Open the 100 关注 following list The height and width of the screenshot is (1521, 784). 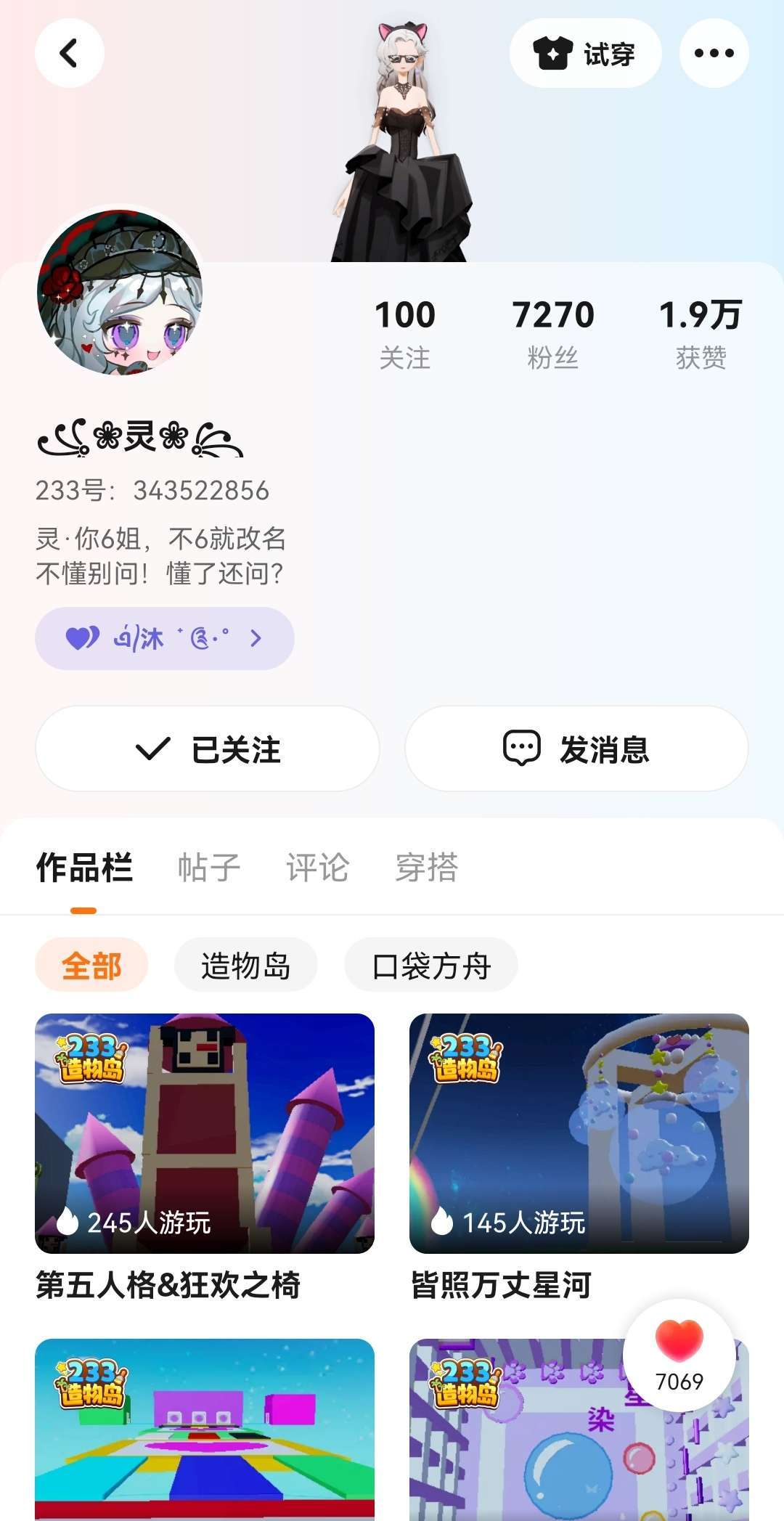coord(405,333)
